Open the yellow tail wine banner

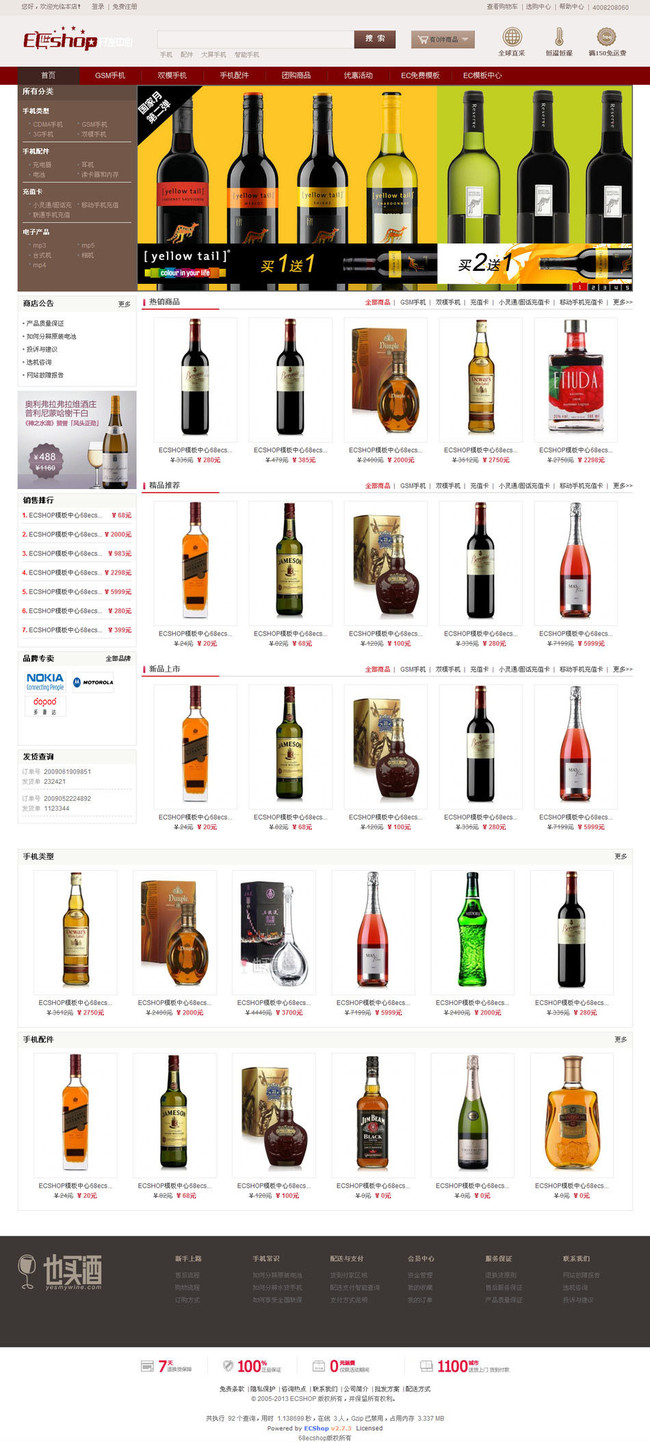tap(385, 188)
